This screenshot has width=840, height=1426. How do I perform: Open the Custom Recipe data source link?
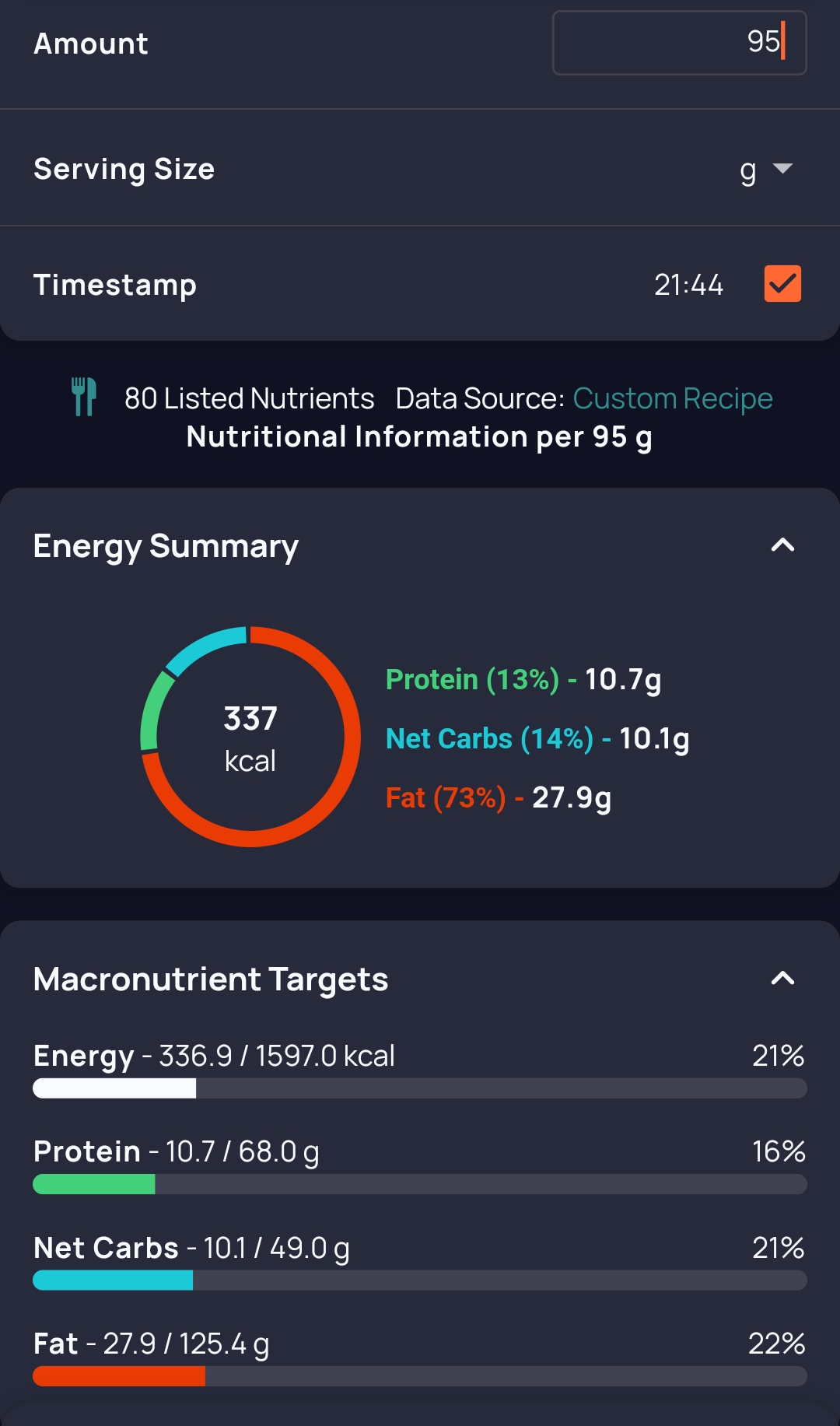tap(672, 398)
